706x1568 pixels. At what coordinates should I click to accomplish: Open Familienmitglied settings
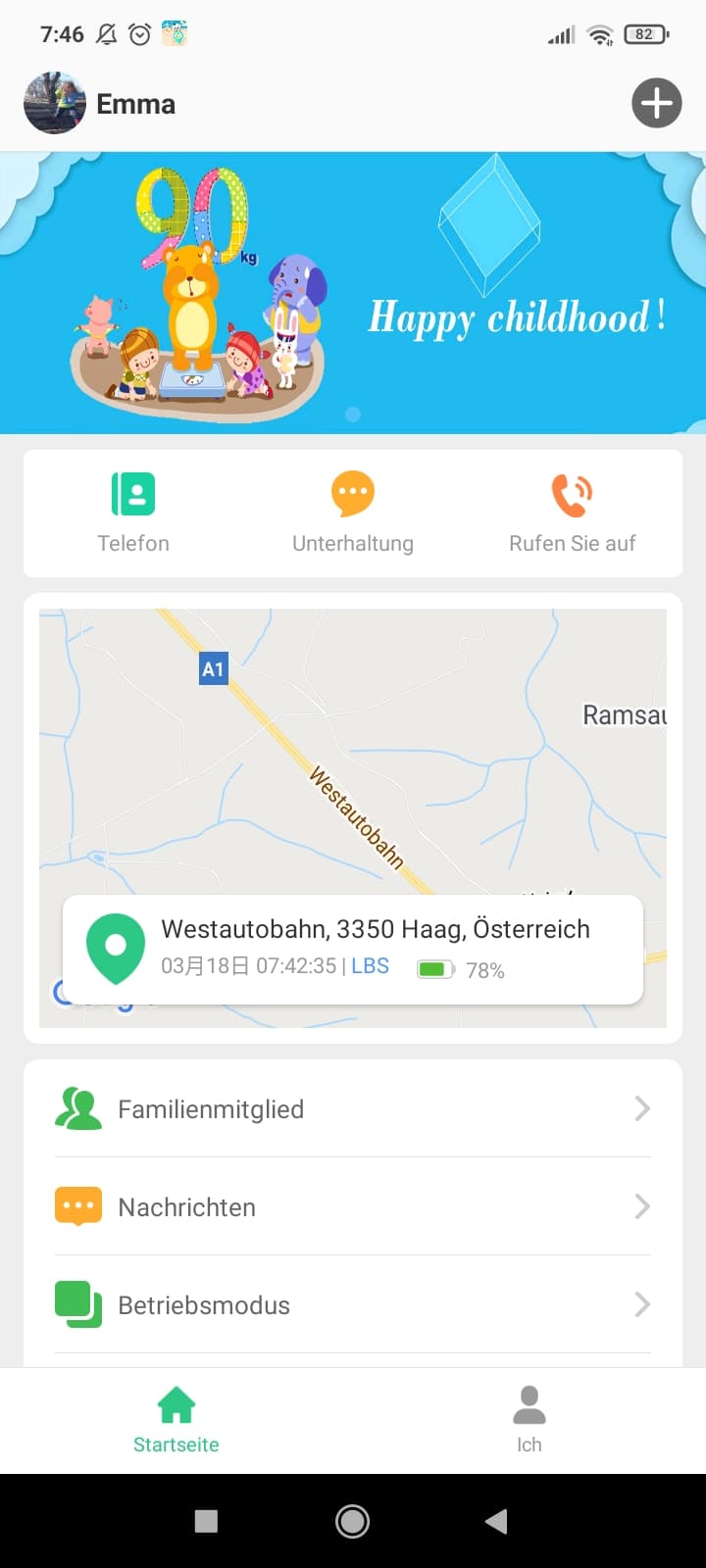click(x=353, y=1108)
